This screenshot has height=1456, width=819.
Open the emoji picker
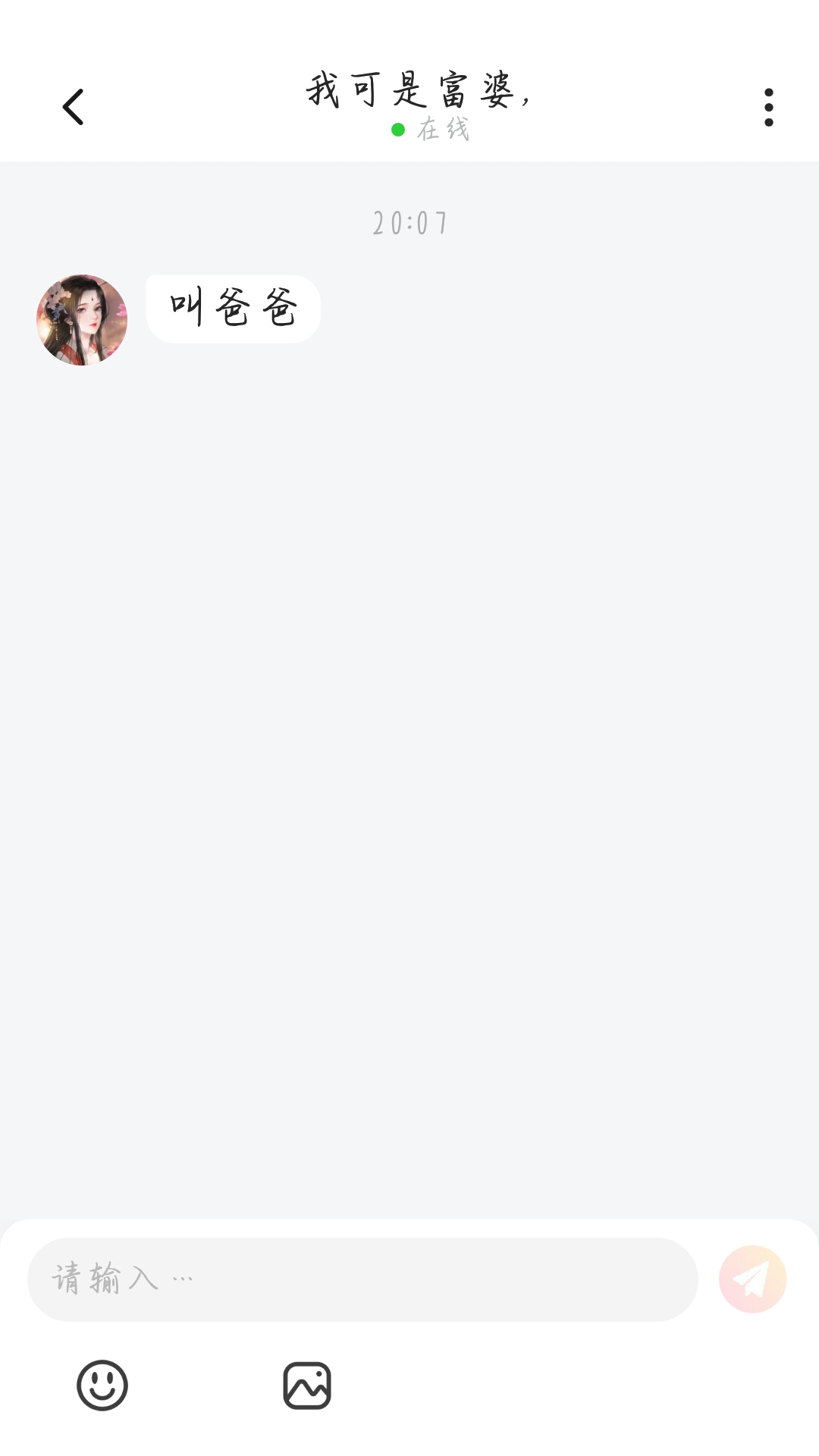[102, 1385]
